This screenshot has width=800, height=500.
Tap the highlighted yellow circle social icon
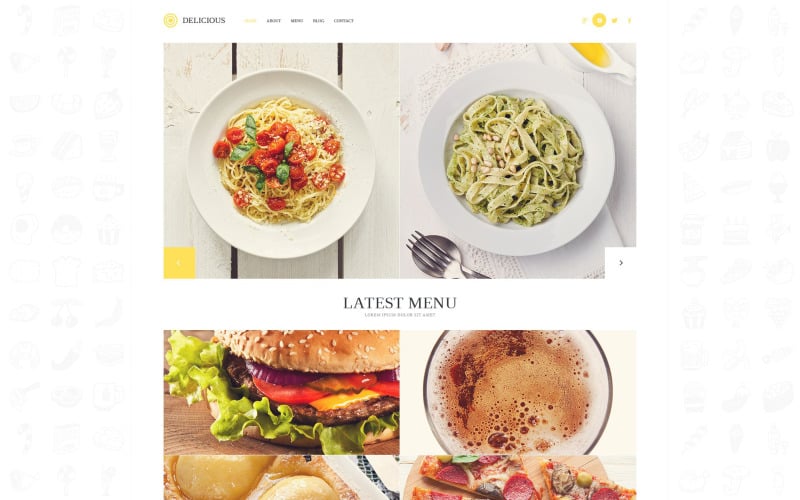[x=599, y=20]
